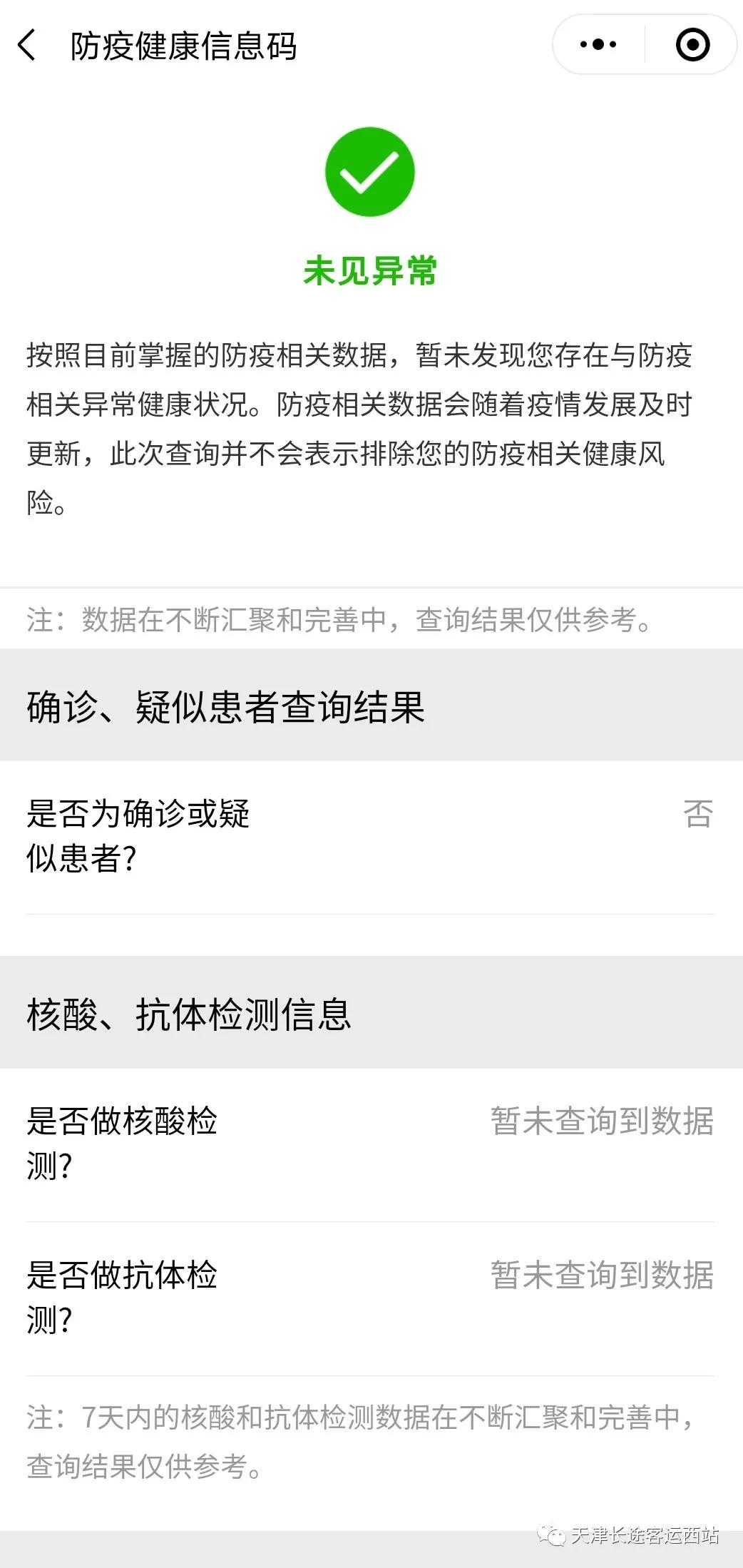Open the mini program options via three-dot icon

tap(596, 44)
